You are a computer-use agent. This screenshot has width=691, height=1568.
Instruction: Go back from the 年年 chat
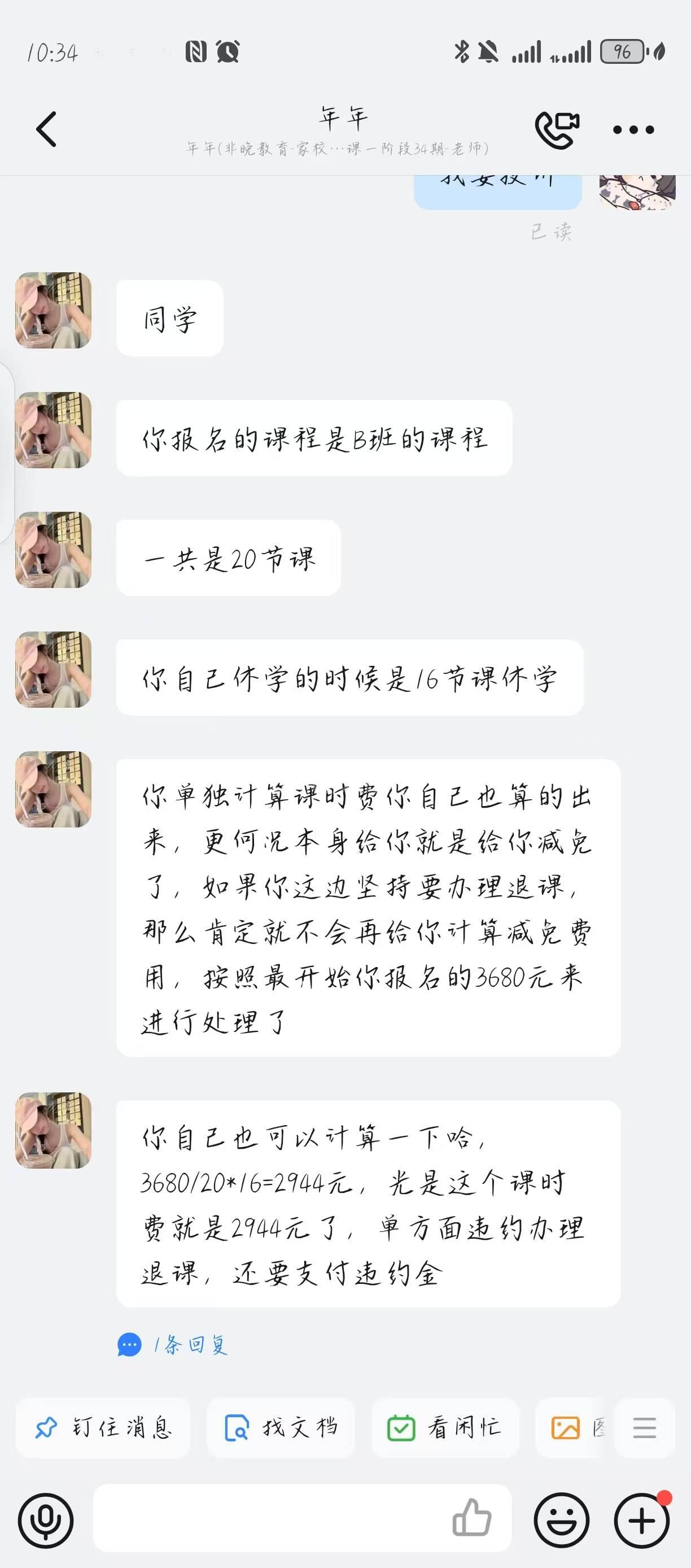pyautogui.click(x=46, y=129)
